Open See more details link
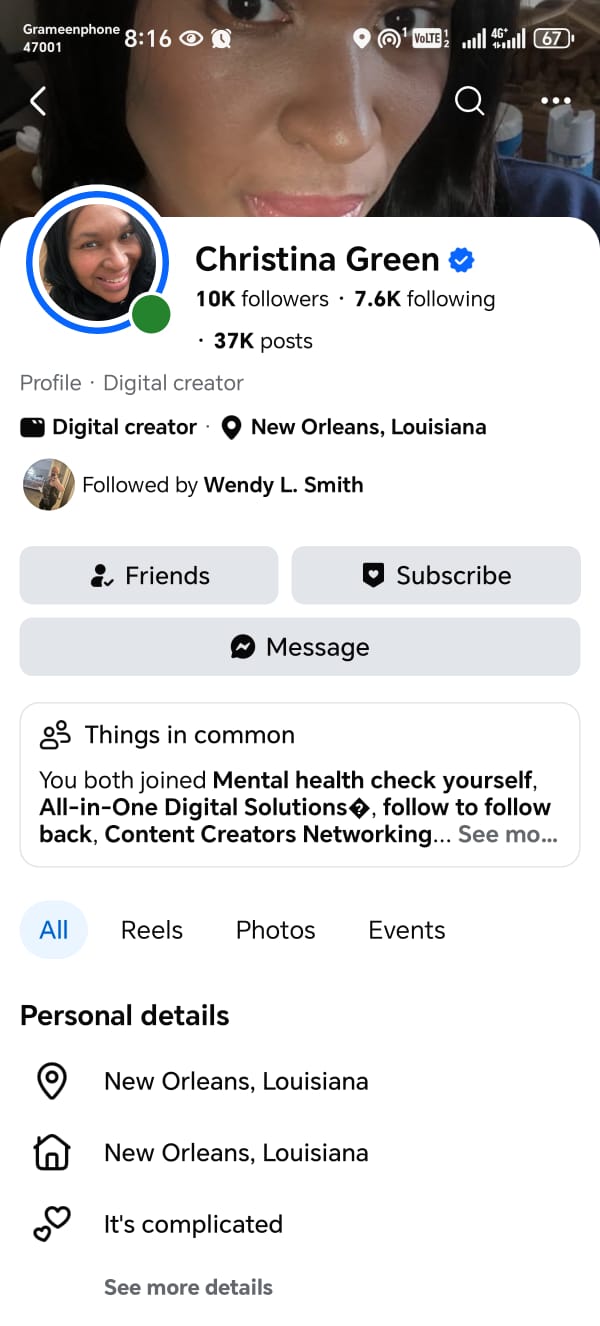 pyautogui.click(x=188, y=1287)
